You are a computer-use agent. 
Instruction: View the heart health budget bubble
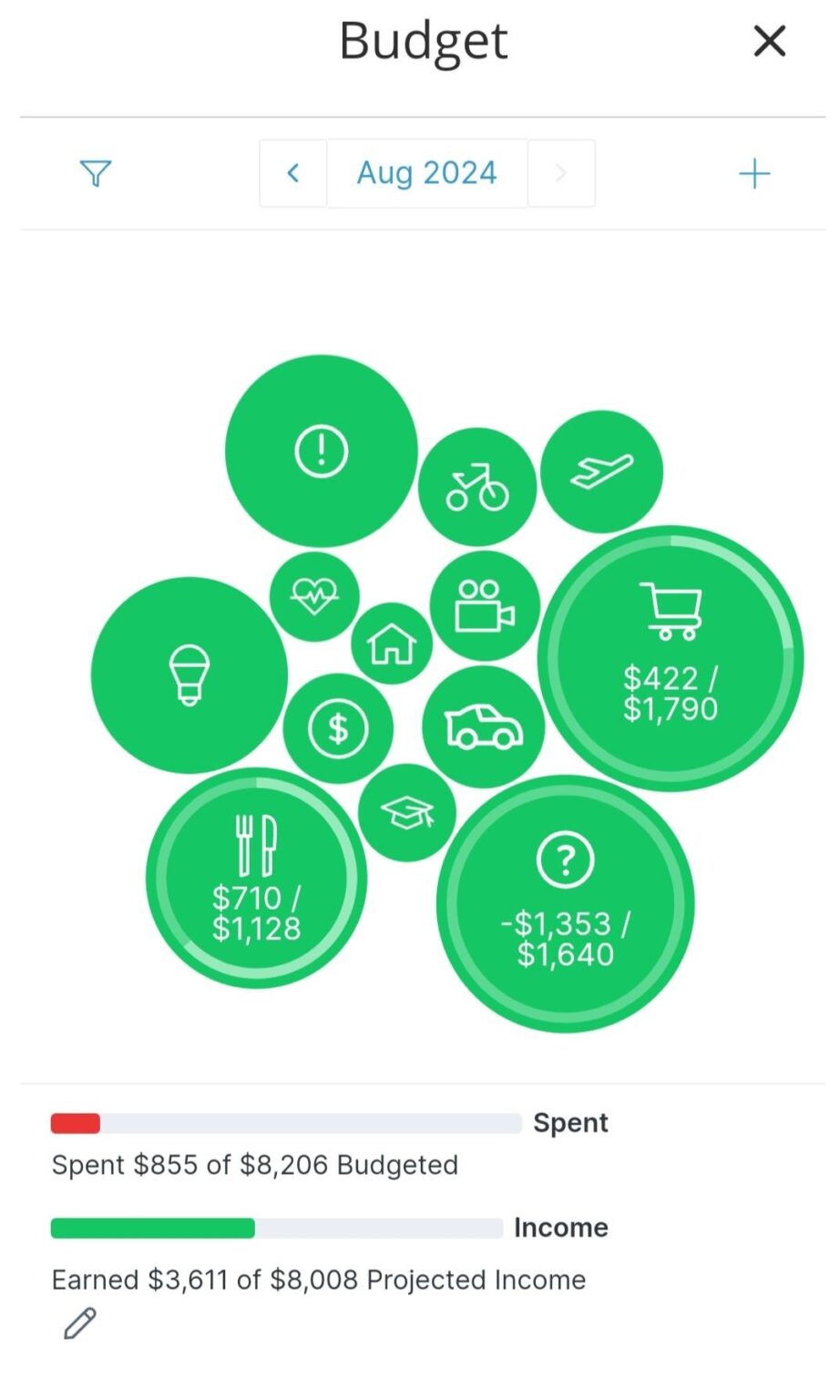[314, 597]
